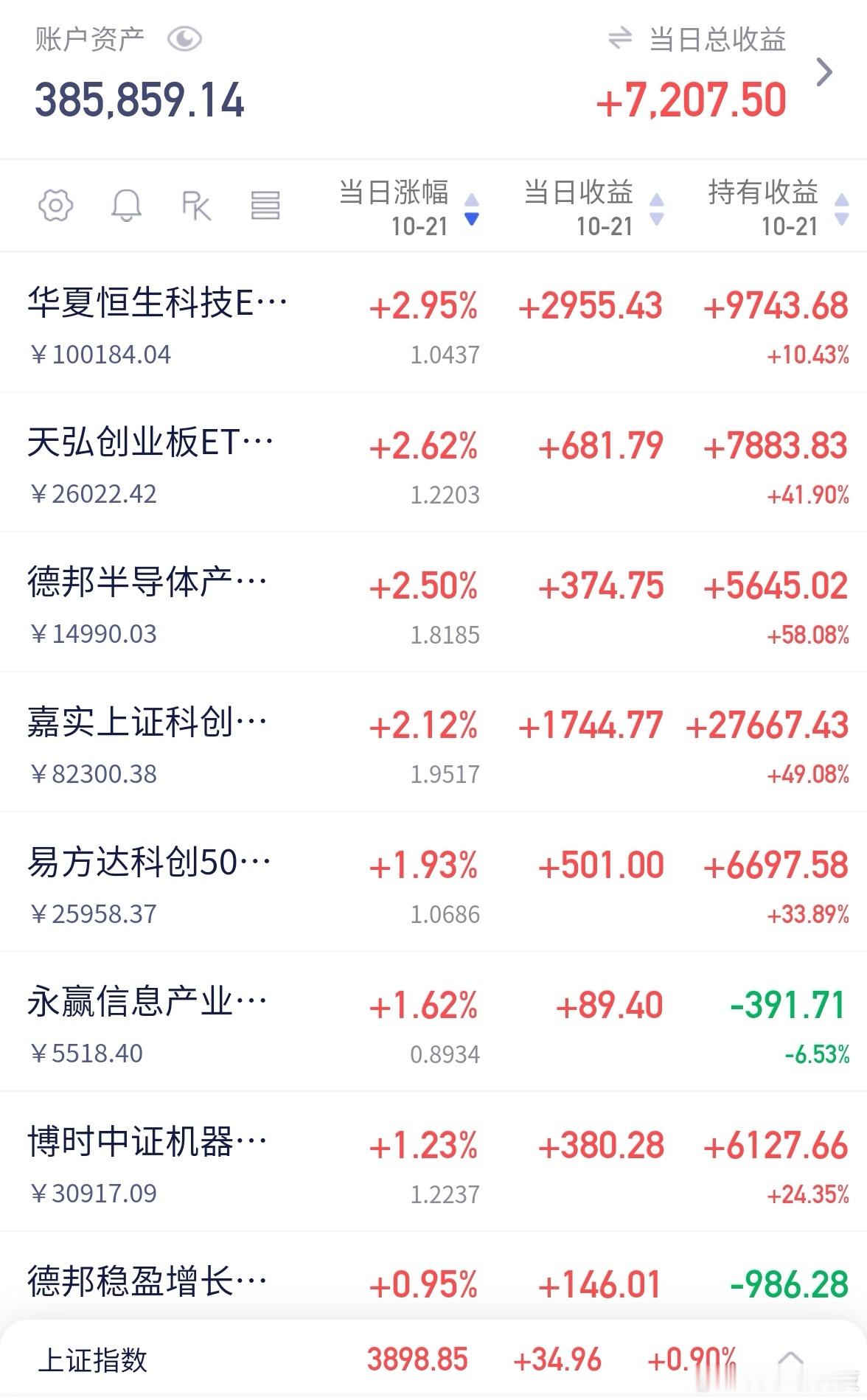Open the holdings list settings gear
Viewport: 867px width, 1400px height.
coord(56,205)
